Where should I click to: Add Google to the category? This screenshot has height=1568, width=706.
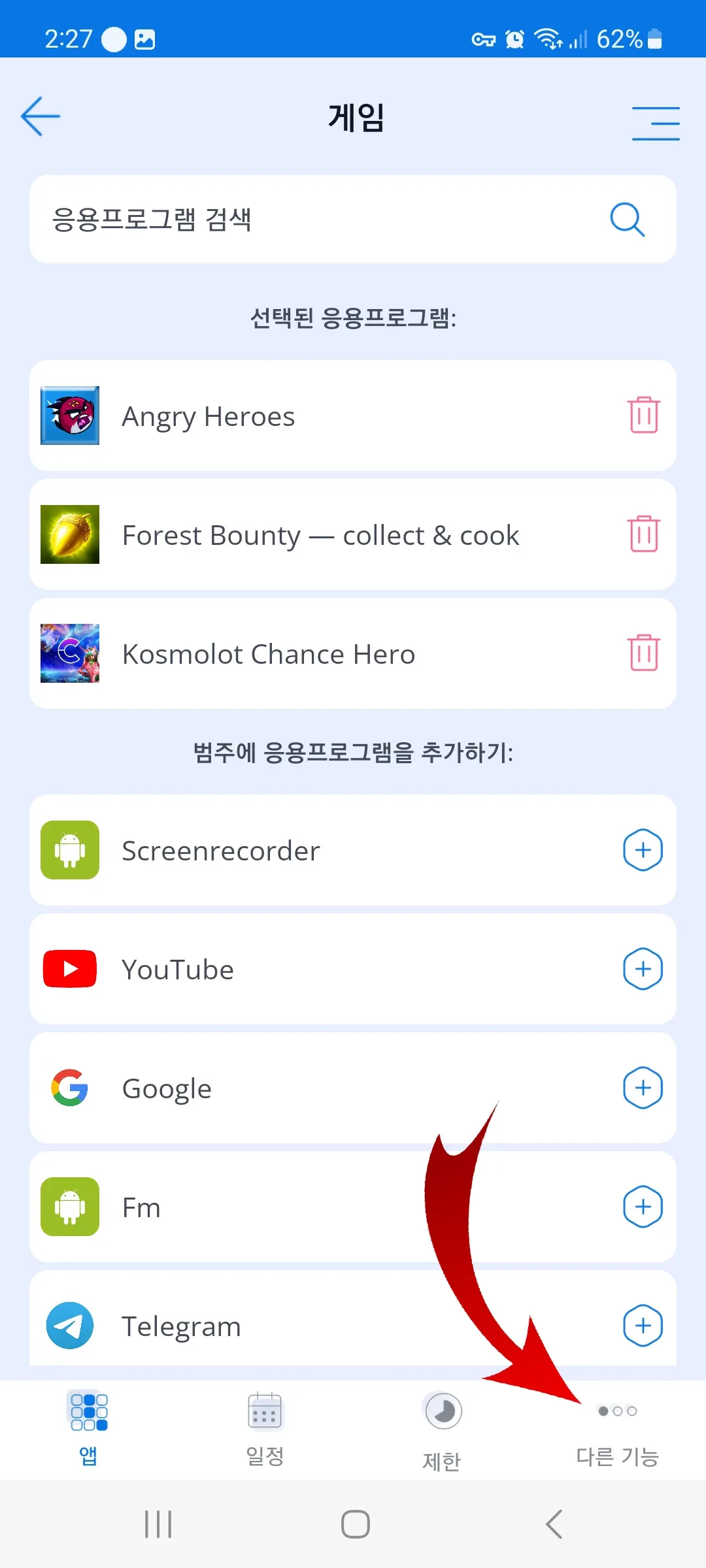point(643,1088)
